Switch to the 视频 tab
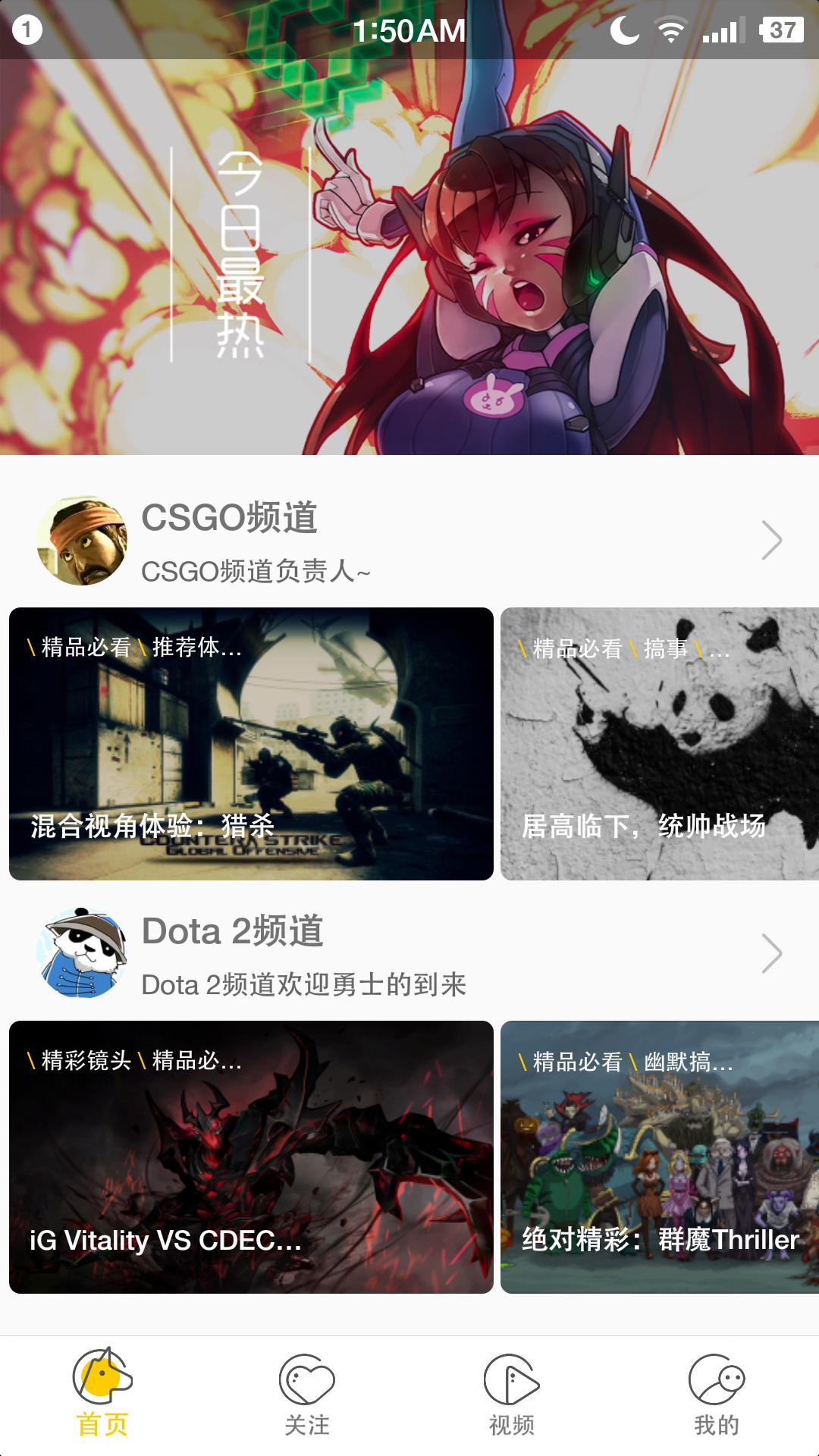Viewport: 819px width, 1456px height. (512, 1394)
